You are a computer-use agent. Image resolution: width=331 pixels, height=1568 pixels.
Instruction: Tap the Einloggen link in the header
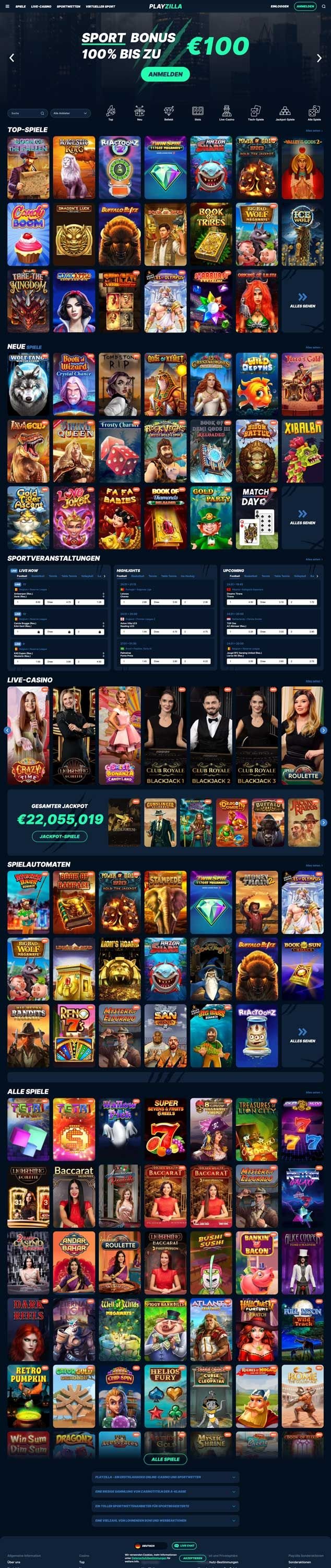[x=279, y=6]
